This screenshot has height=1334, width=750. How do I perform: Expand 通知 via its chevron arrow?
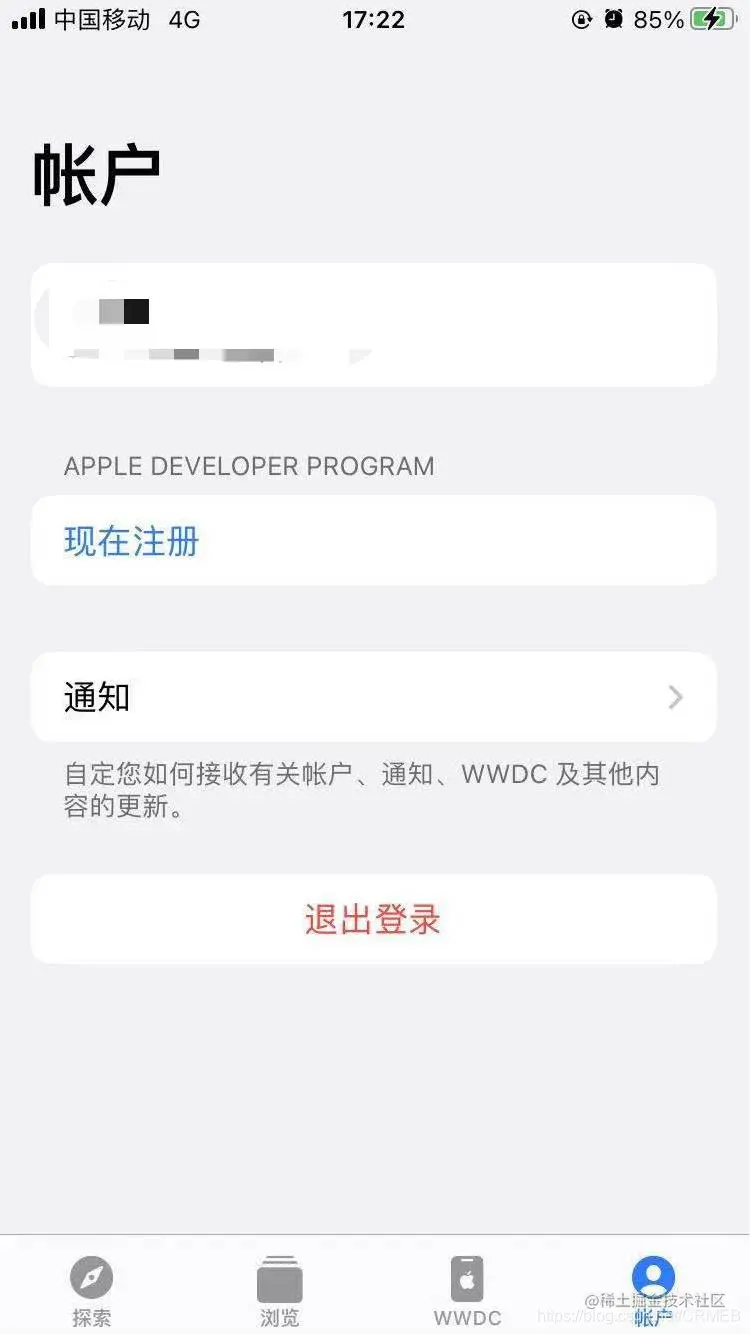click(x=675, y=697)
